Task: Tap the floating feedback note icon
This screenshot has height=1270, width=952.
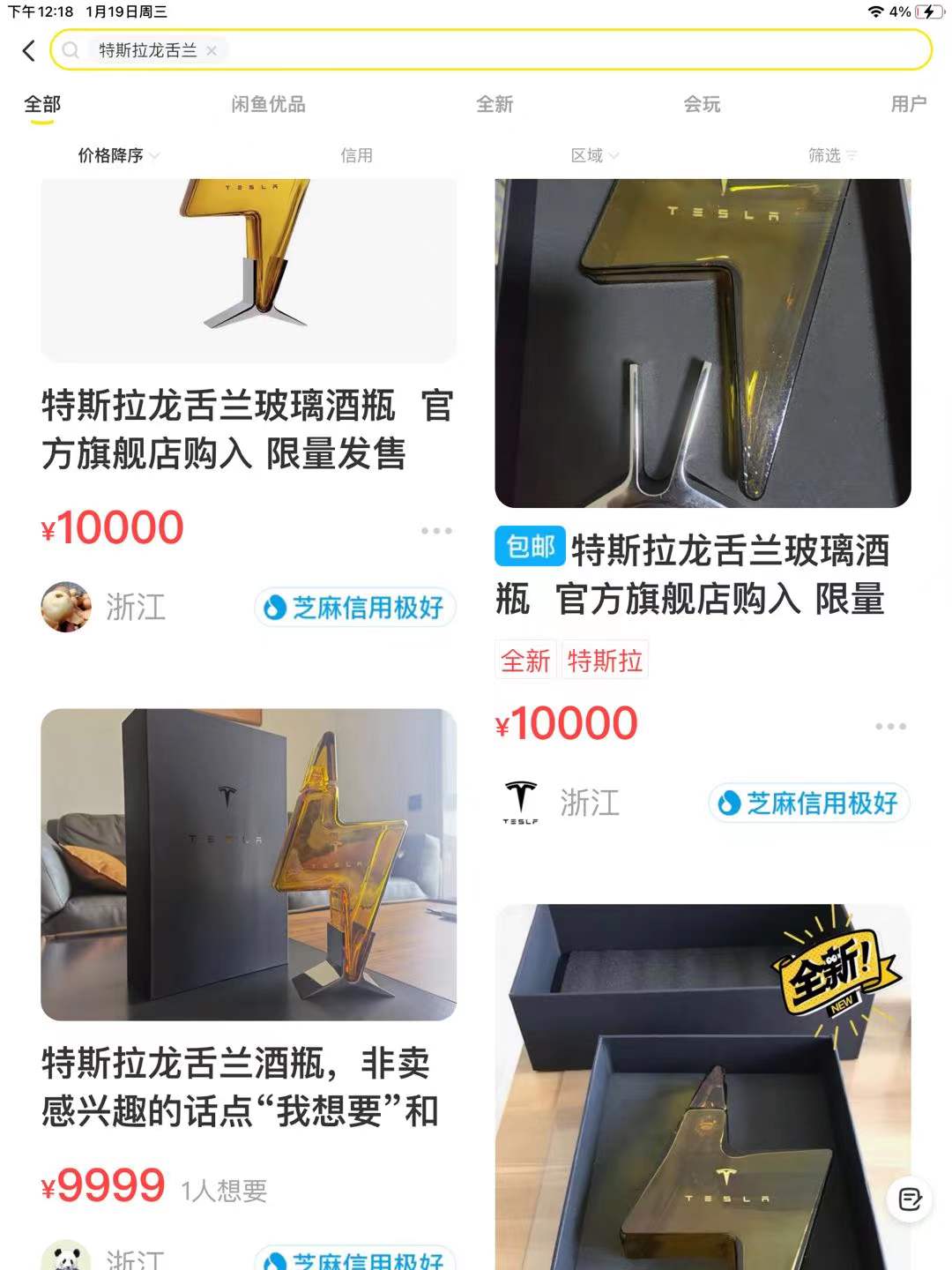Action: [x=910, y=1199]
